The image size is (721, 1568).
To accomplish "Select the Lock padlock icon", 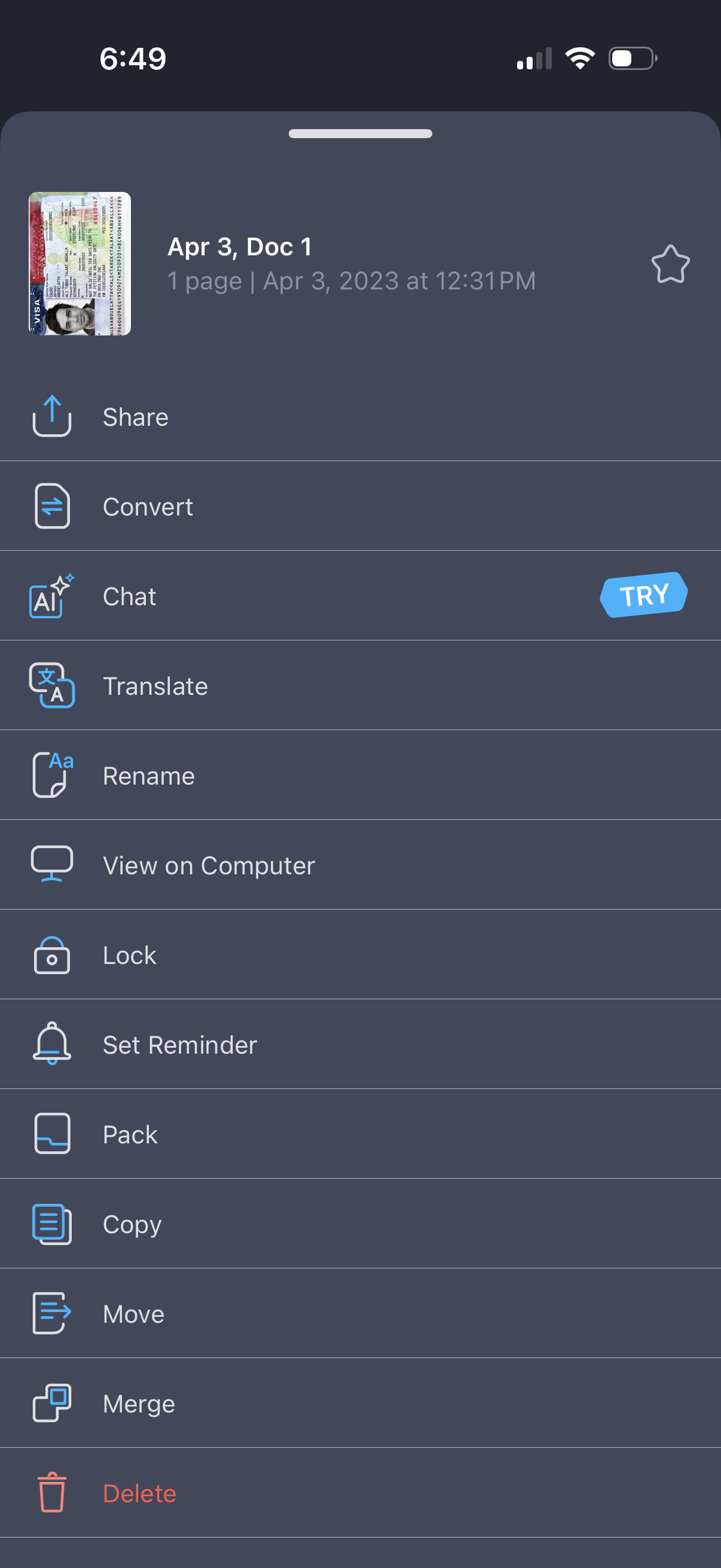I will tap(52, 954).
